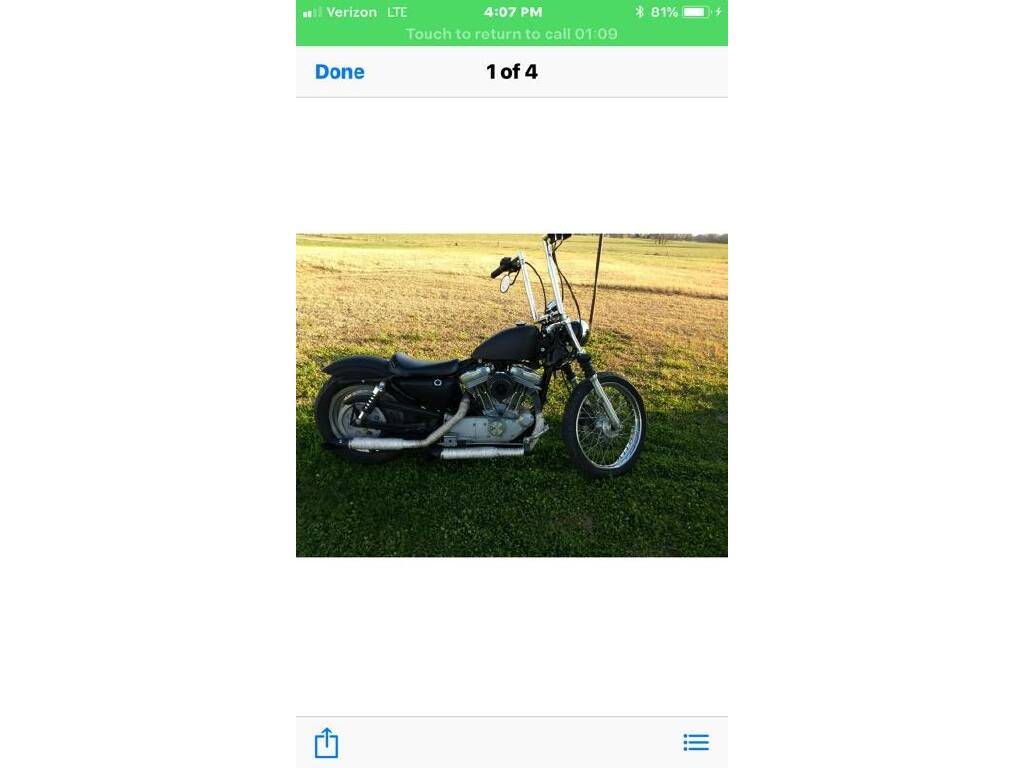1024x768 pixels.
Task: Share the motorcycle photo
Action: [x=326, y=743]
